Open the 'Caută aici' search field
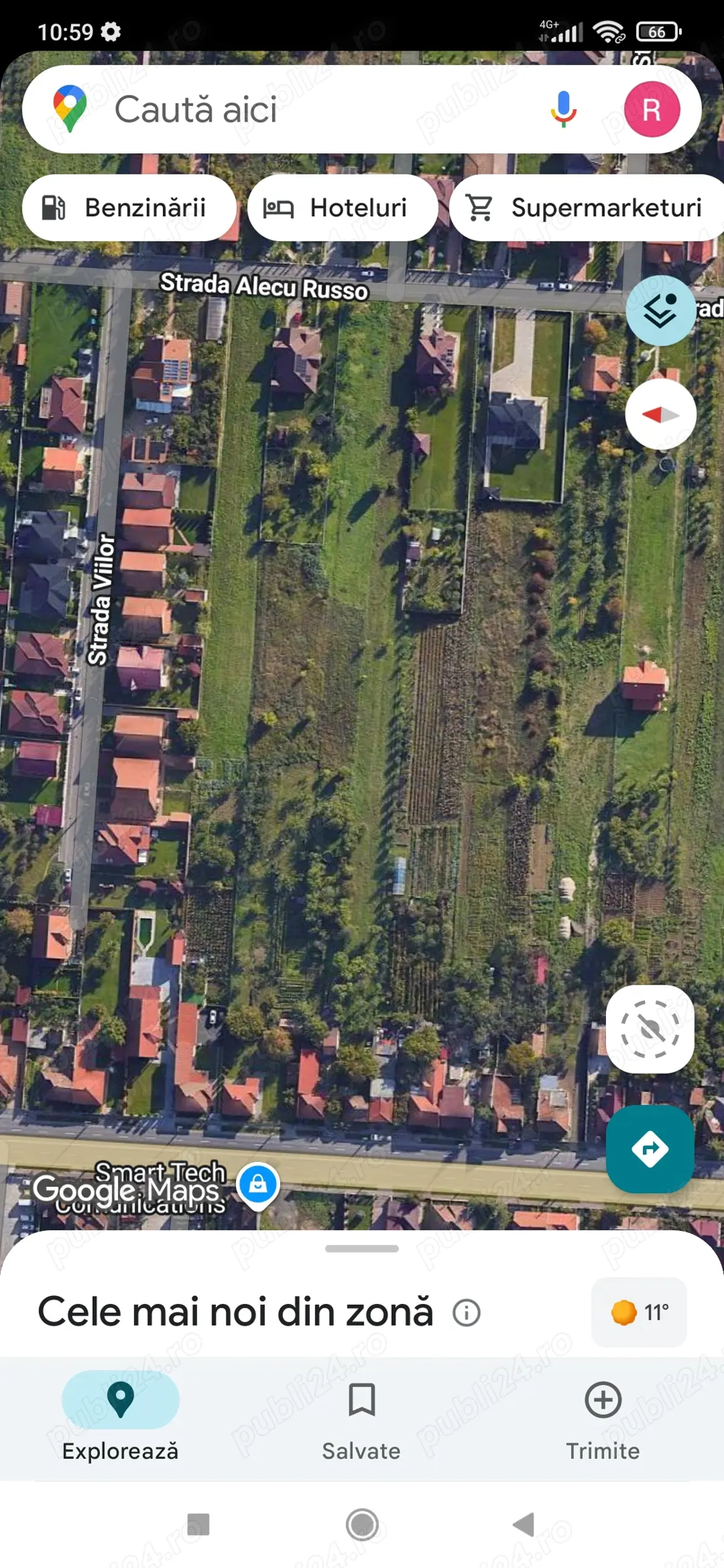Screen dimensions: 724x1568 [x=290, y=110]
